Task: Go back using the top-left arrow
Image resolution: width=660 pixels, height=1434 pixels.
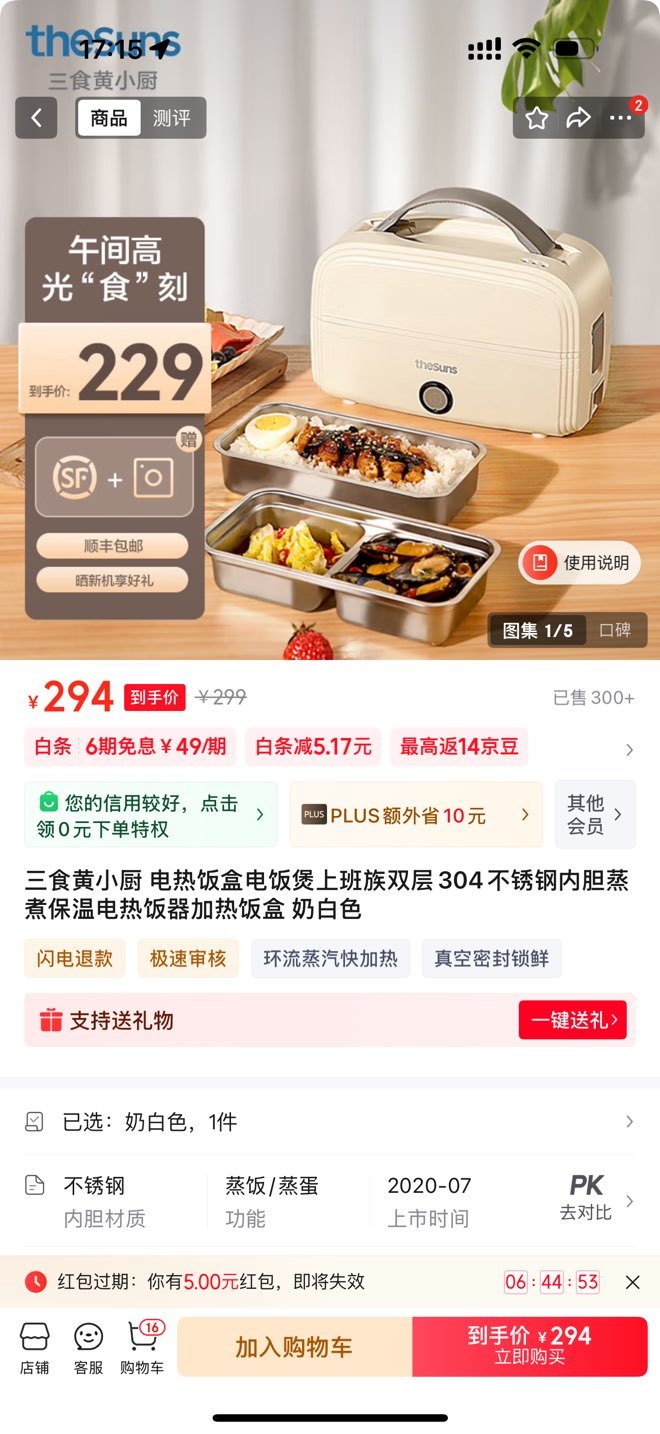Action: [x=36, y=118]
